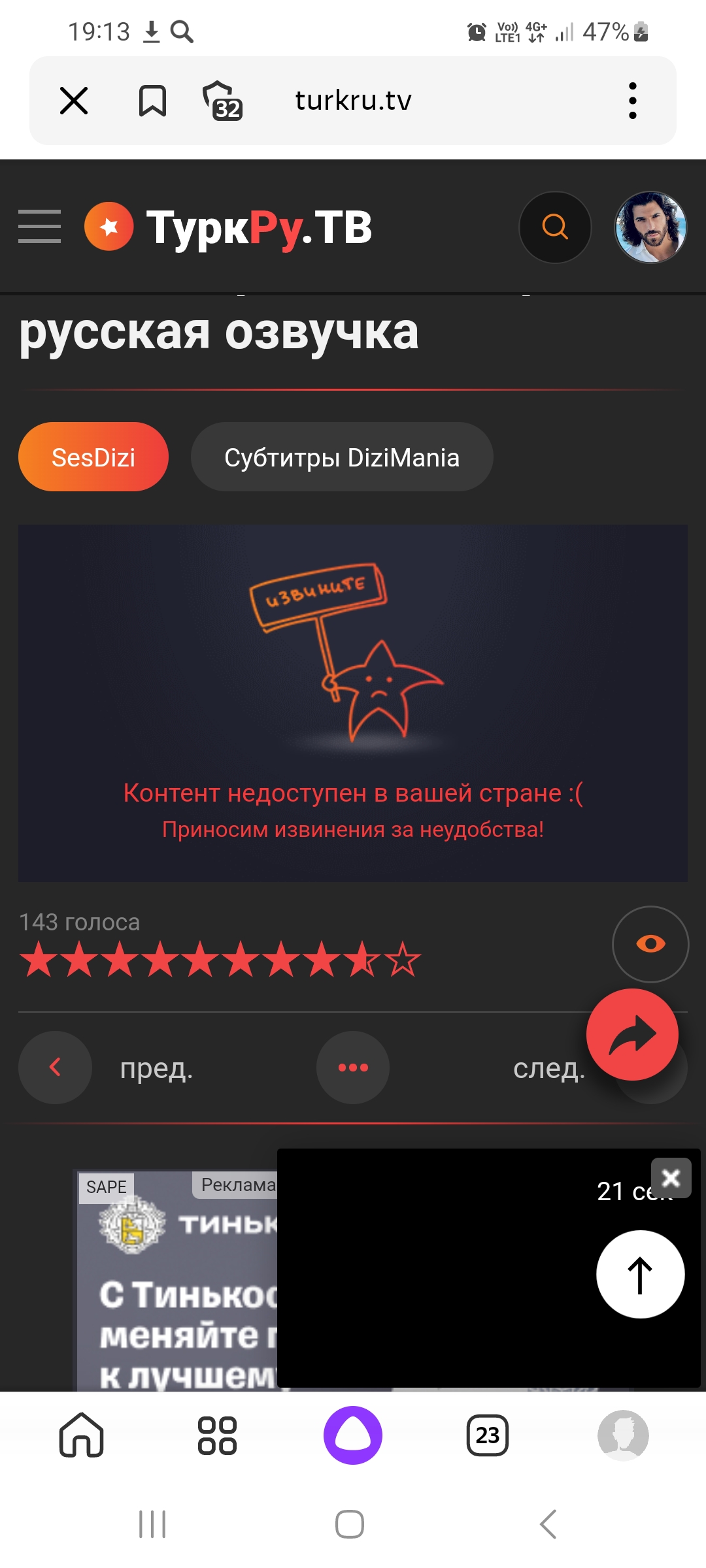Jump back to top of page

point(640,1275)
